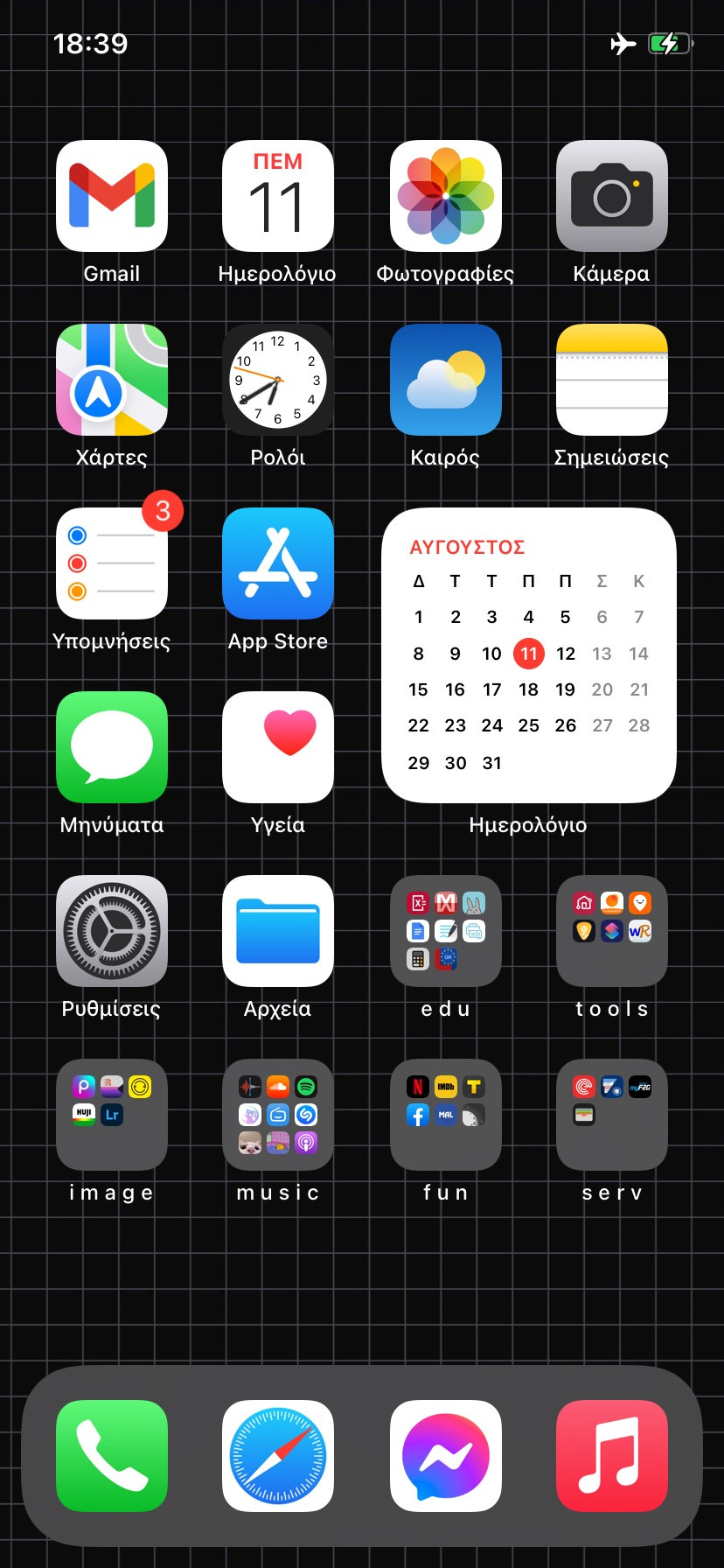Expand the edu folder

[445, 931]
